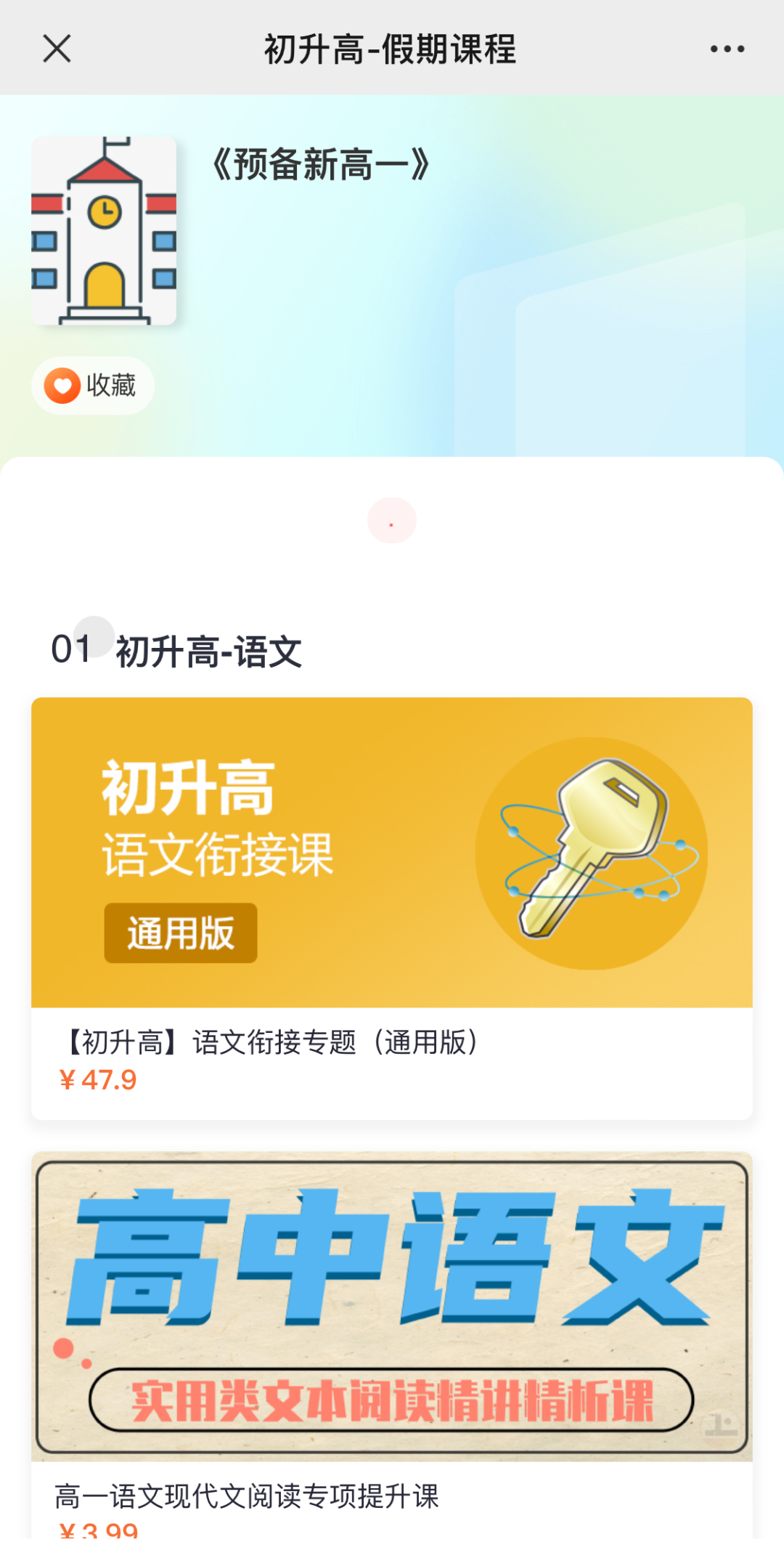Tap the 收藏 favorite button
Image resolution: width=784 pixels, height=1542 pixels.
click(x=93, y=386)
